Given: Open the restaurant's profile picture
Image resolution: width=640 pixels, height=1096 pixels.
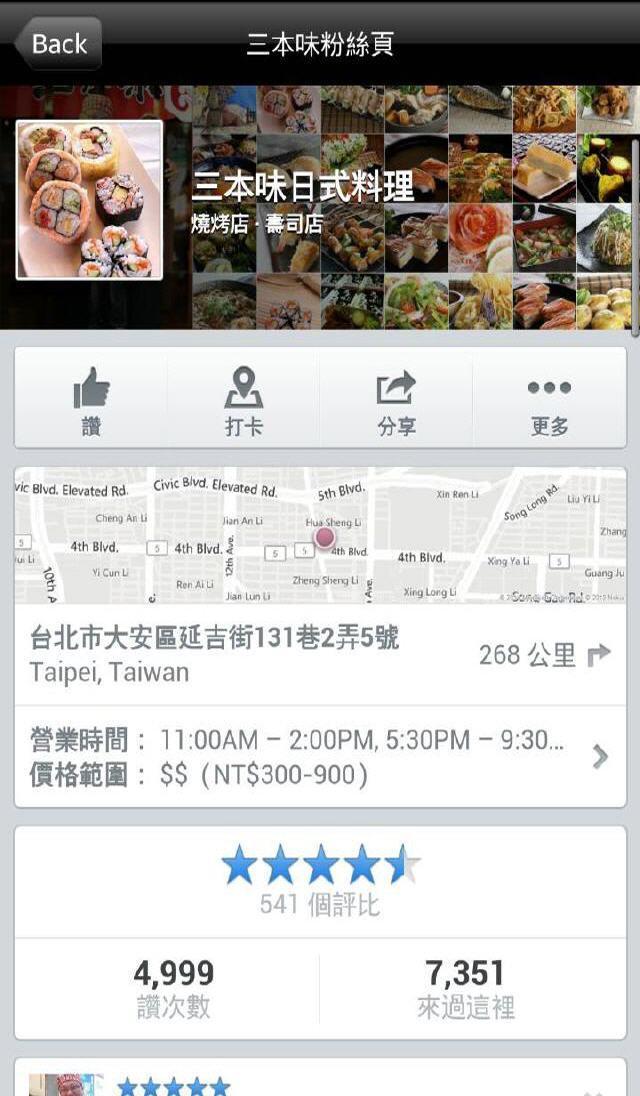Looking at the screenshot, I should click(x=89, y=200).
